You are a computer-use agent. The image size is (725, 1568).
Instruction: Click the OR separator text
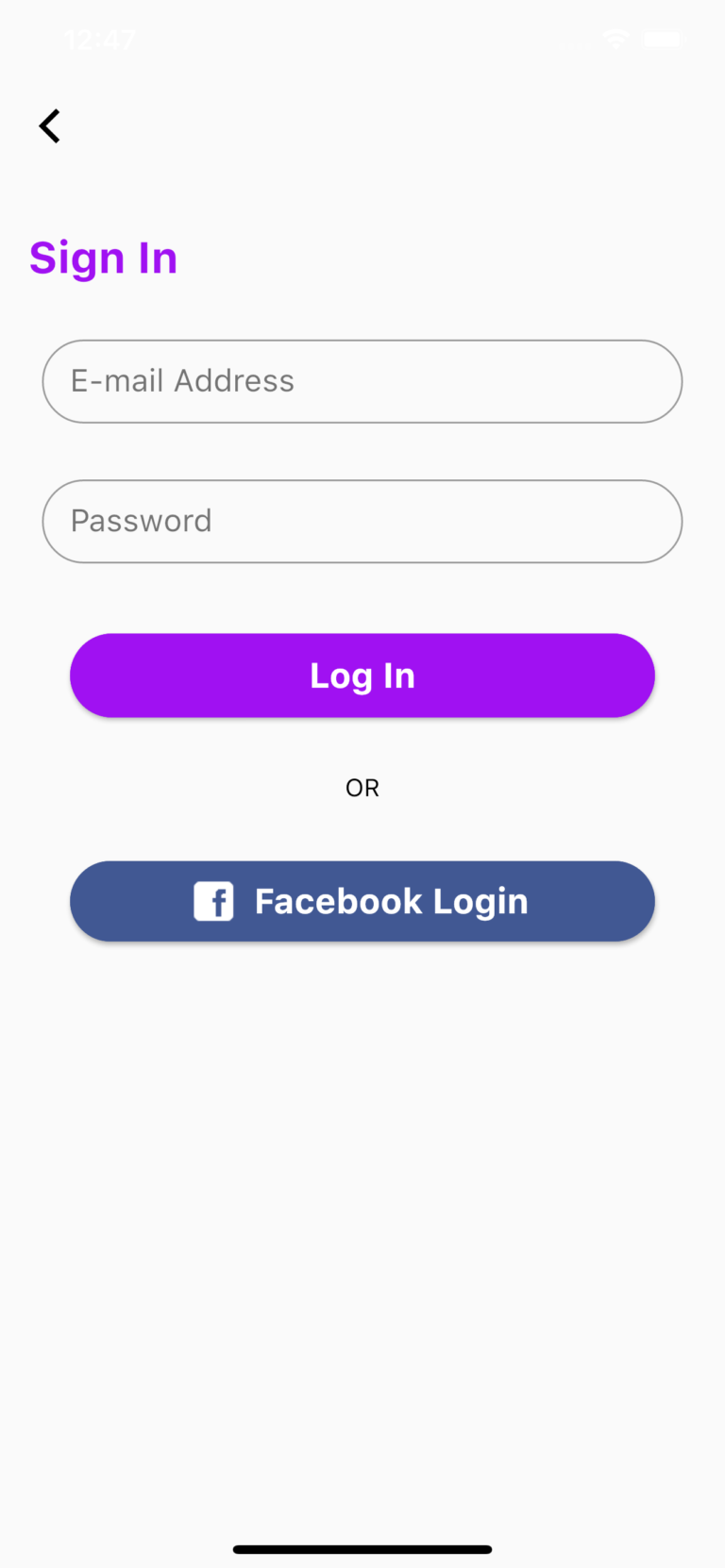[x=362, y=787]
